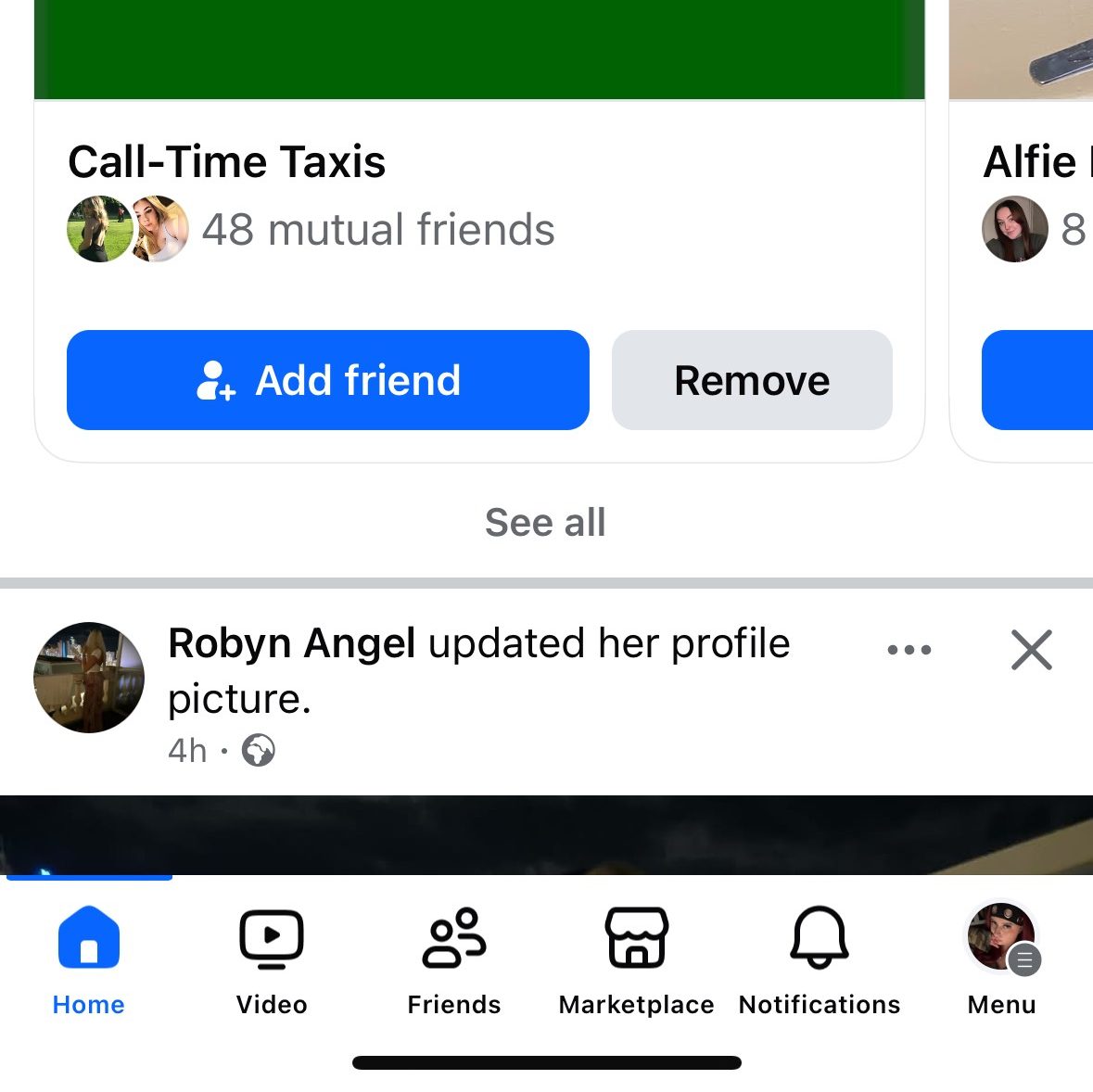Switch to the Video tab
Image resolution: width=1093 pixels, height=1092 pixels.
coord(272,959)
